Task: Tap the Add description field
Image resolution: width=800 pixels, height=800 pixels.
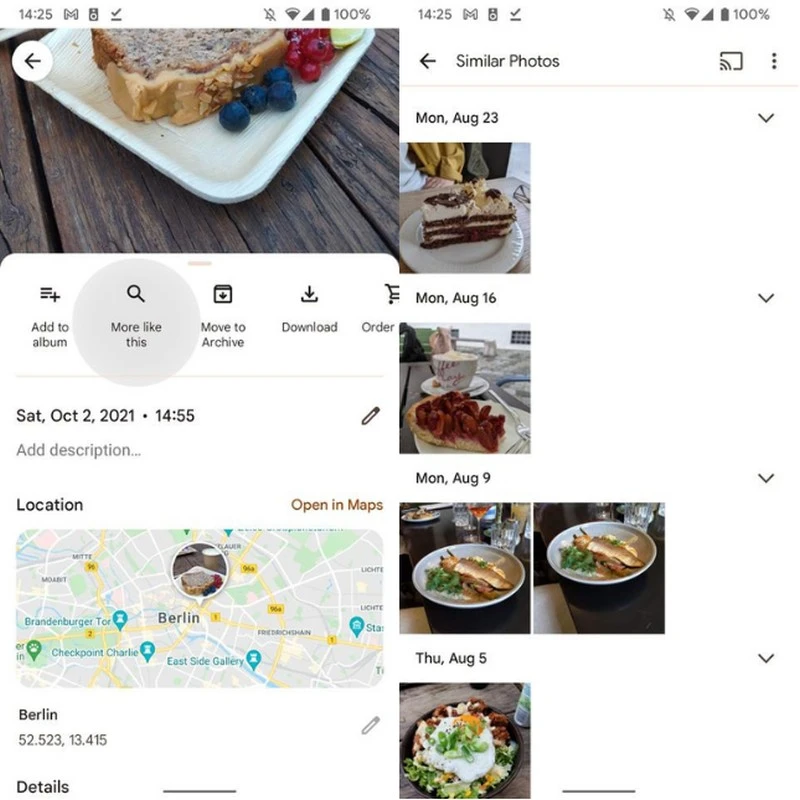Action: coord(79,450)
